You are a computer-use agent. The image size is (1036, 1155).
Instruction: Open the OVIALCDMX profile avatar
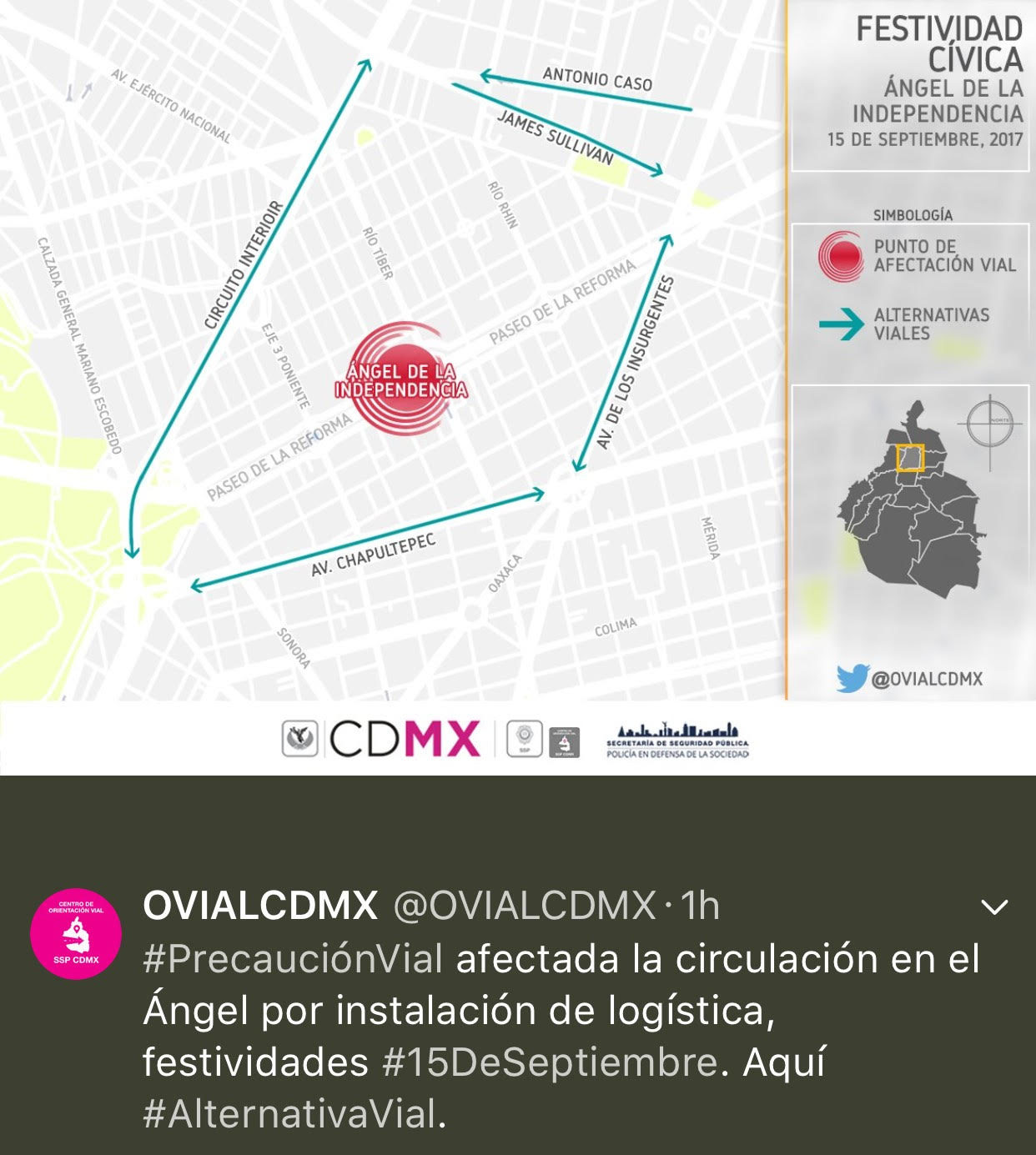click(76, 933)
